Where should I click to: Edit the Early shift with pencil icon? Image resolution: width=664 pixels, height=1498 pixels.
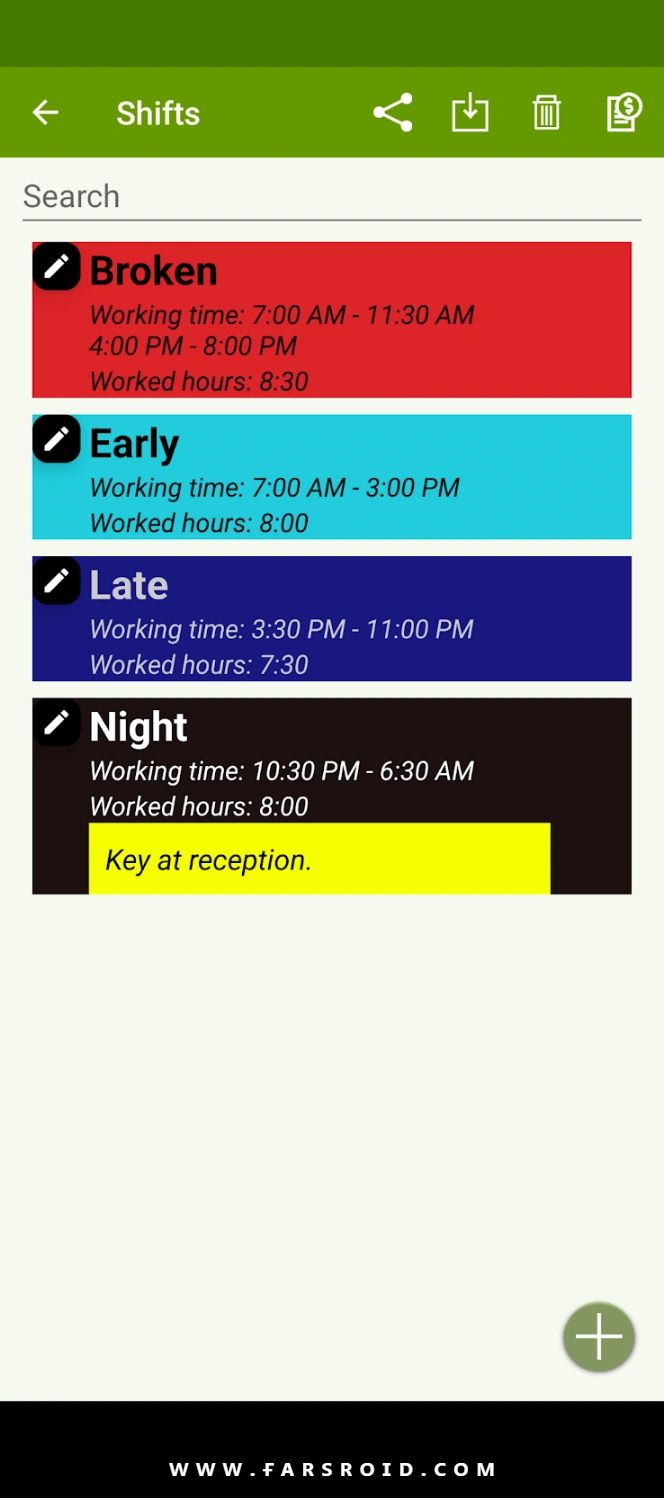pos(56,439)
